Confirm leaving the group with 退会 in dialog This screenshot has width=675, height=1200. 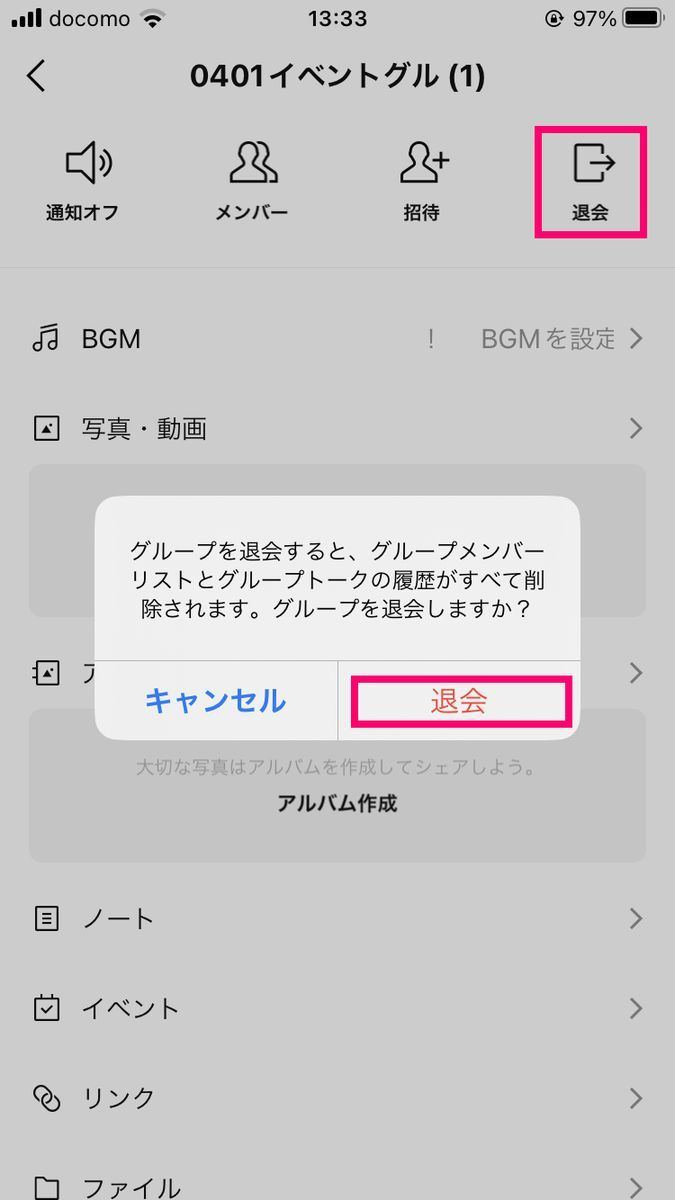[459, 700]
